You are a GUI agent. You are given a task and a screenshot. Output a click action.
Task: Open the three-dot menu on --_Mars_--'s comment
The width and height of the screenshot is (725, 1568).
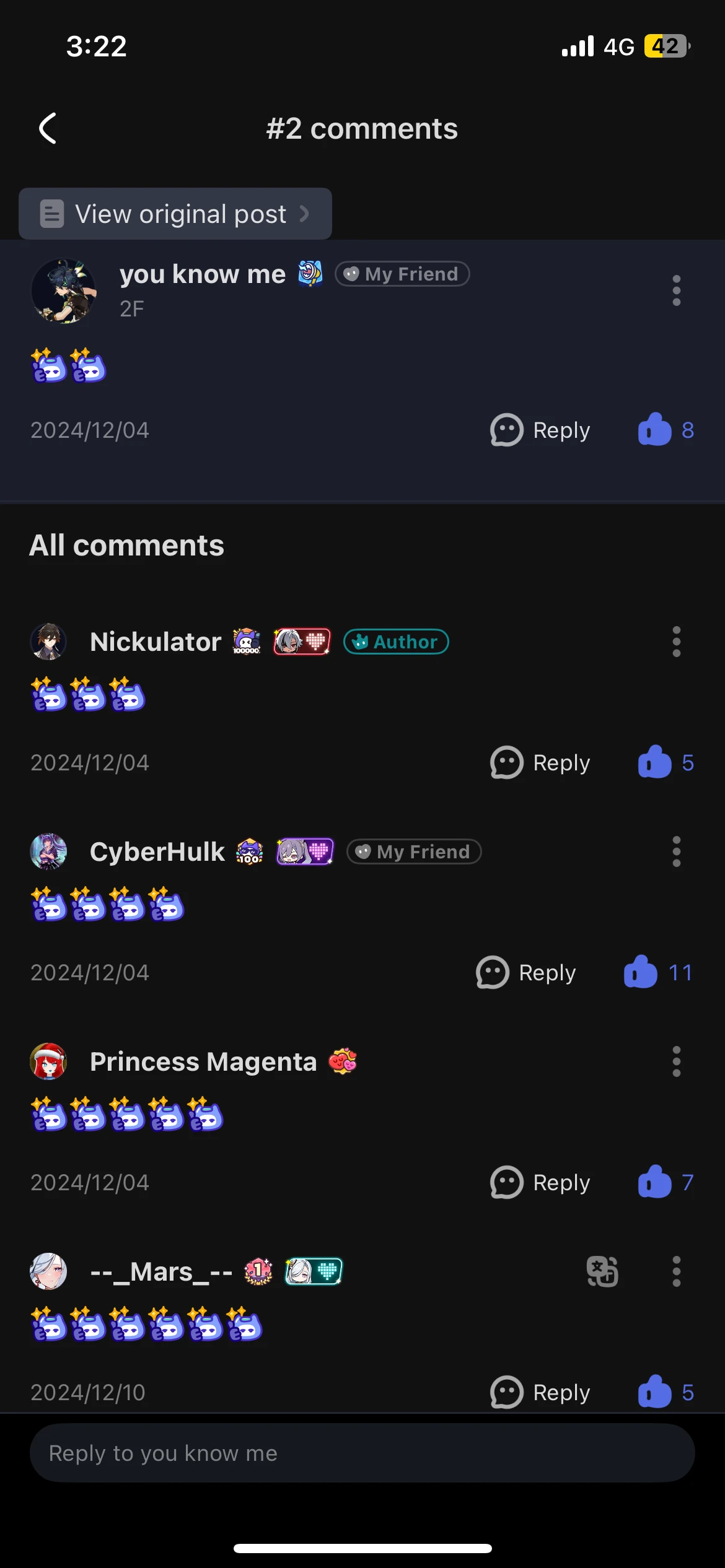coord(676,1271)
